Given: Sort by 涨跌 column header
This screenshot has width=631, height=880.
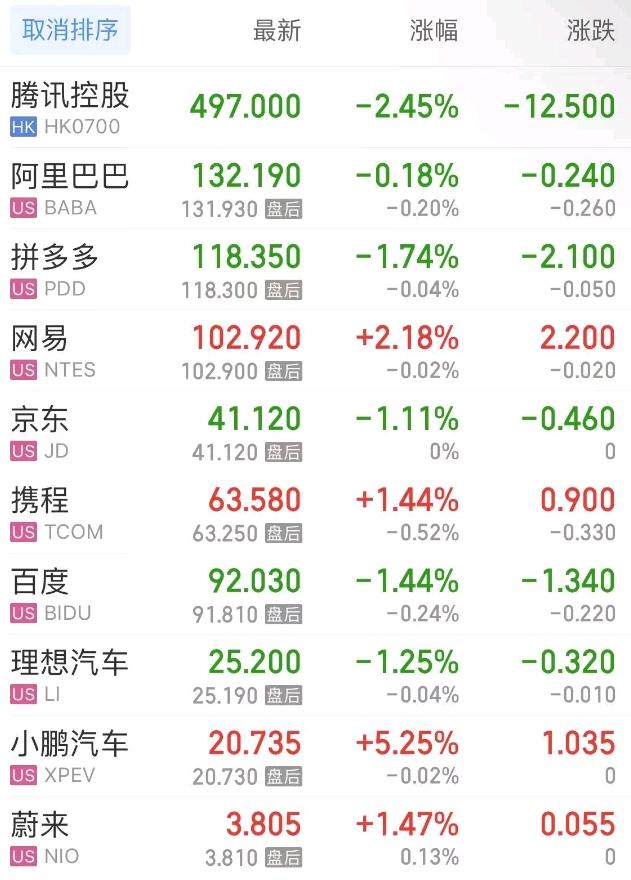Looking at the screenshot, I should coord(590,31).
